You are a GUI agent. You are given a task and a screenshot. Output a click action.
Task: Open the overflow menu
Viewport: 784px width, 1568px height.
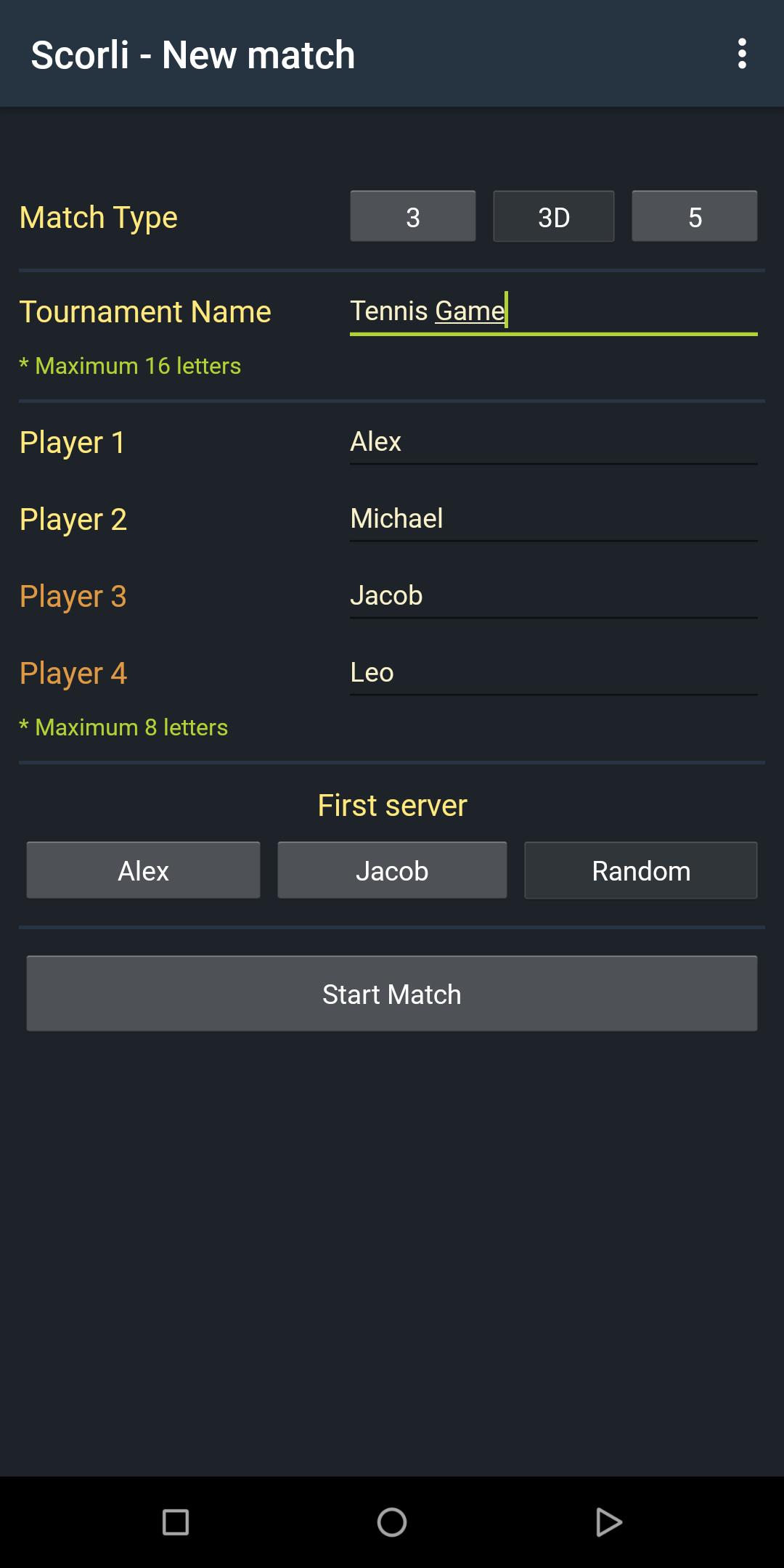pos(741,54)
